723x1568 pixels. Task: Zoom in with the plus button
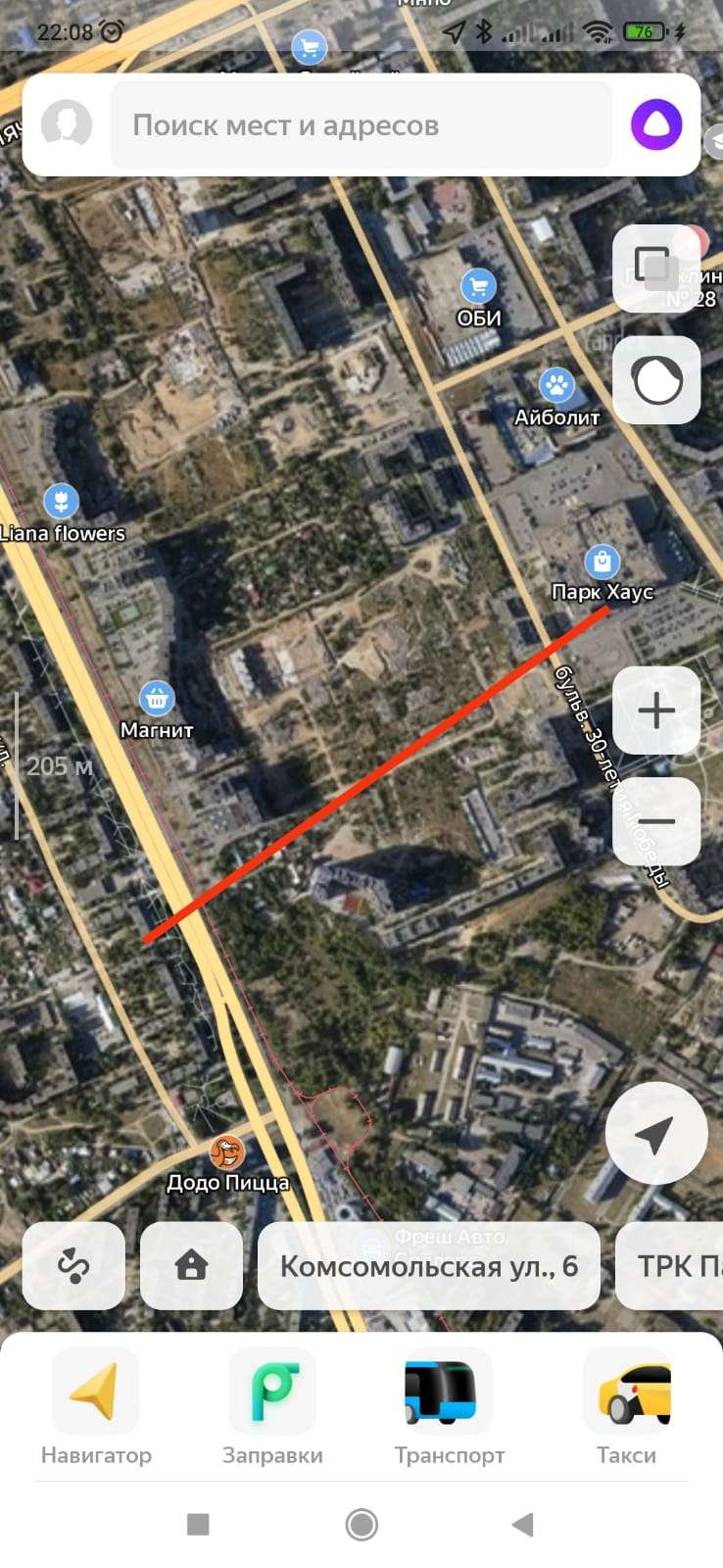655,710
